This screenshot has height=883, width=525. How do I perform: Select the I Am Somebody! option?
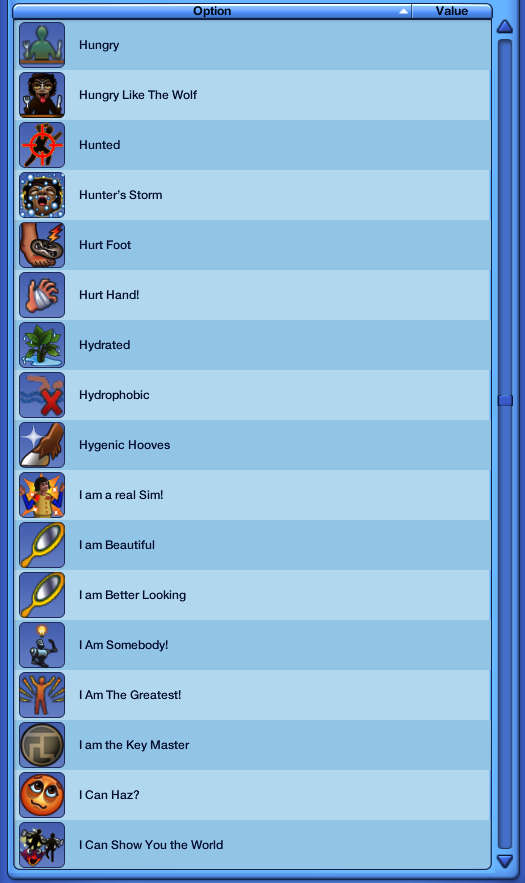(x=252, y=645)
